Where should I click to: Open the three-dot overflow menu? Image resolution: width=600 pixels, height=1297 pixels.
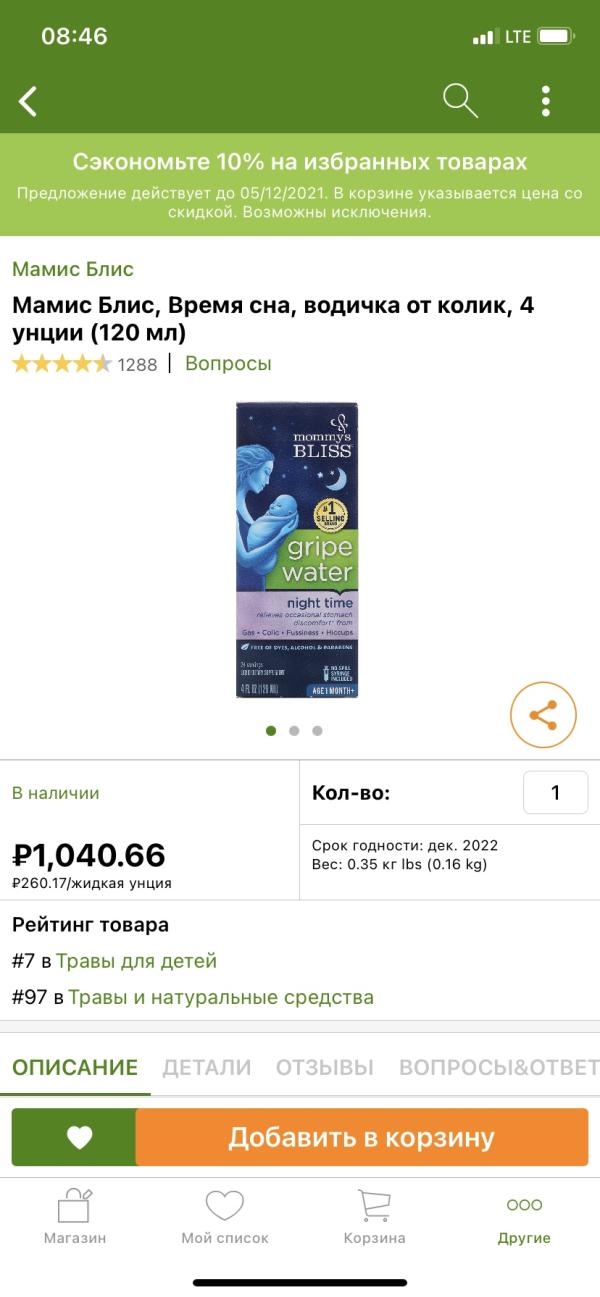click(545, 101)
